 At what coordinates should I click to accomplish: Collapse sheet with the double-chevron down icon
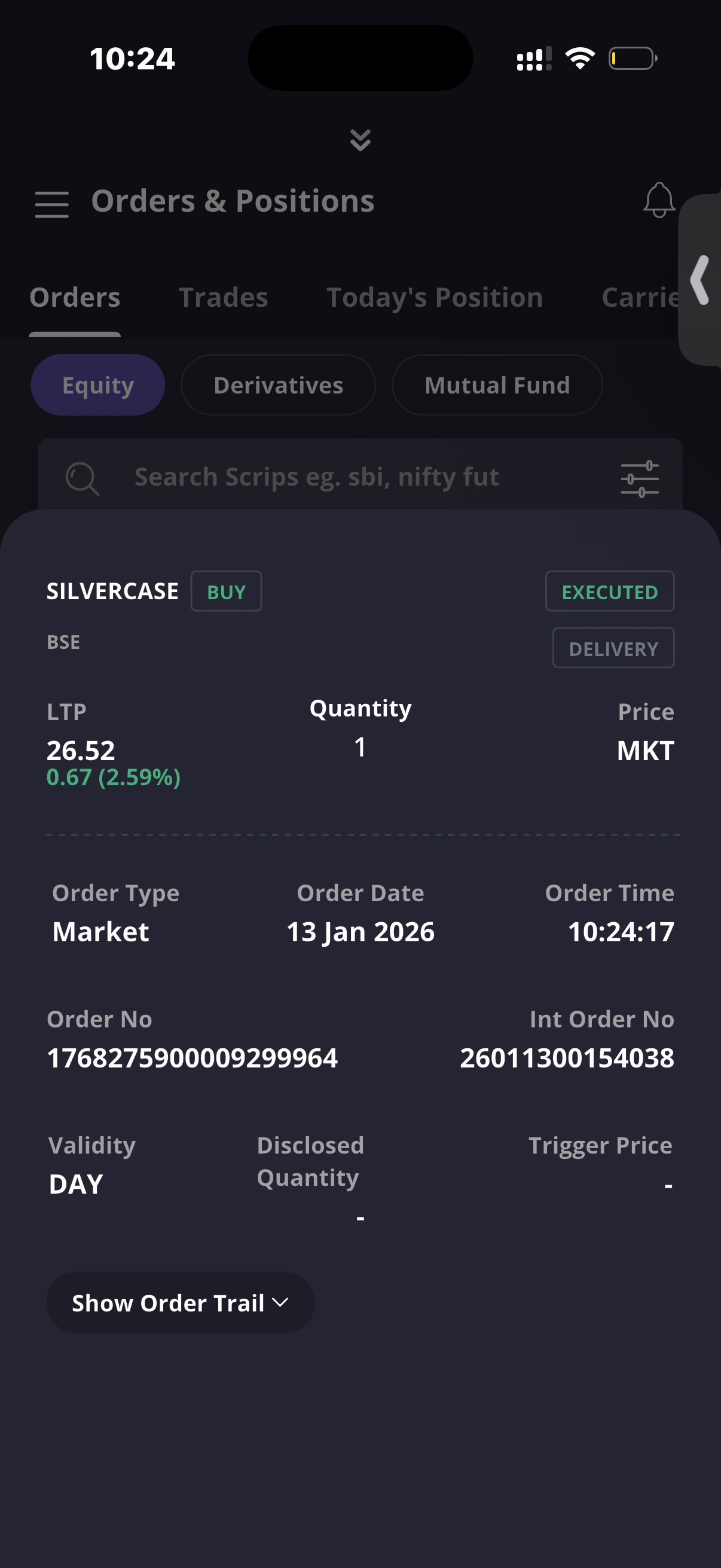(x=360, y=140)
